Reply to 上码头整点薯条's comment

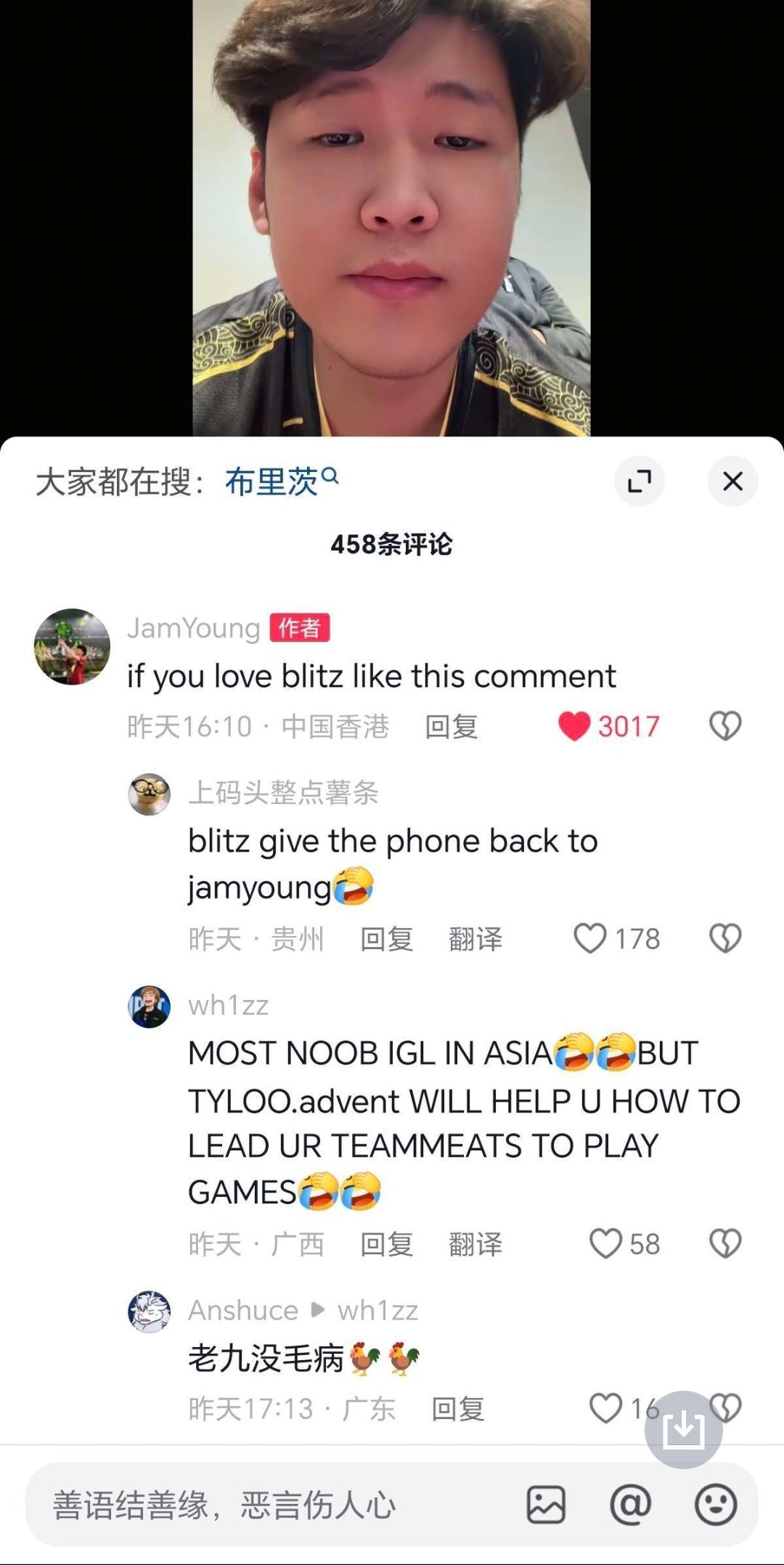click(386, 939)
